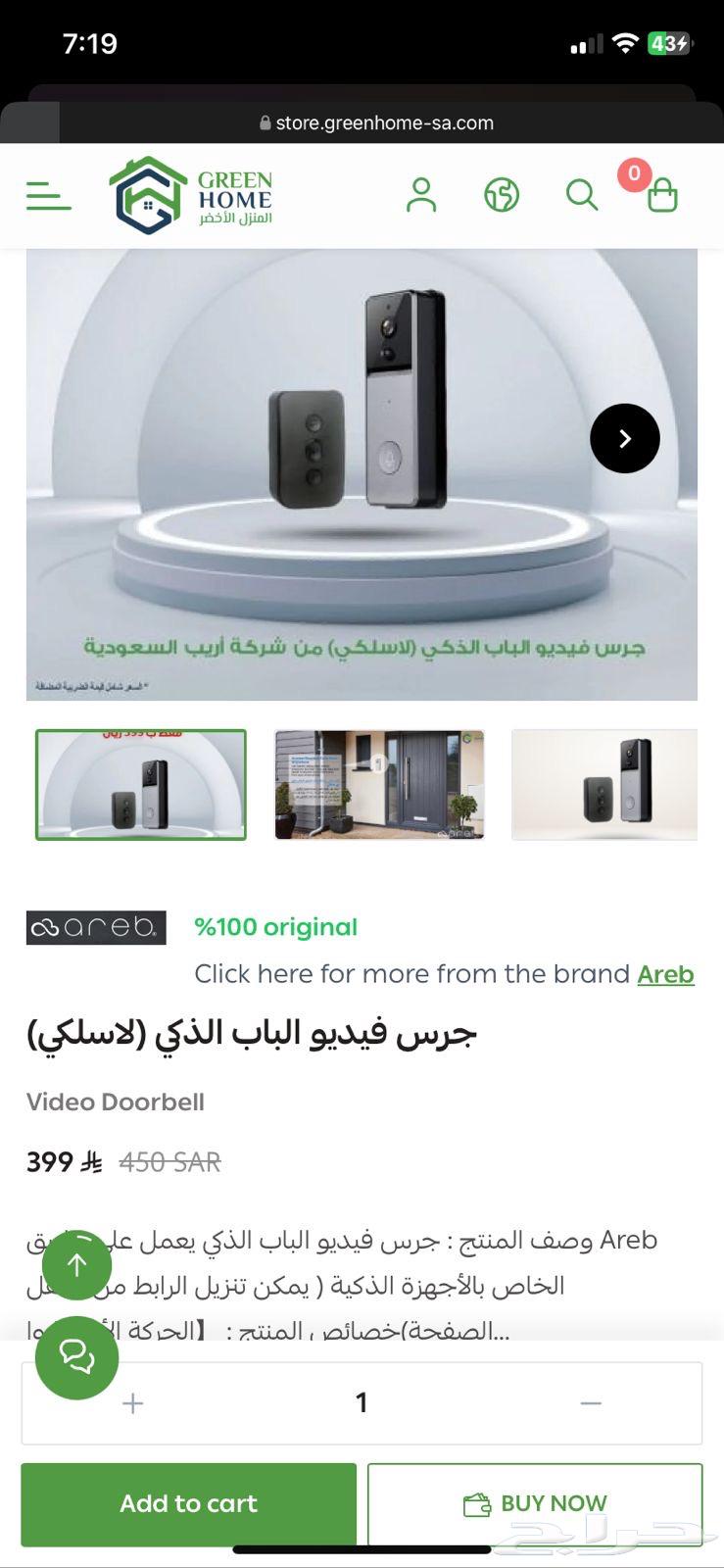This screenshot has height=1568, width=724.
Task: Open the Green Home homepage logo
Action: point(191,195)
